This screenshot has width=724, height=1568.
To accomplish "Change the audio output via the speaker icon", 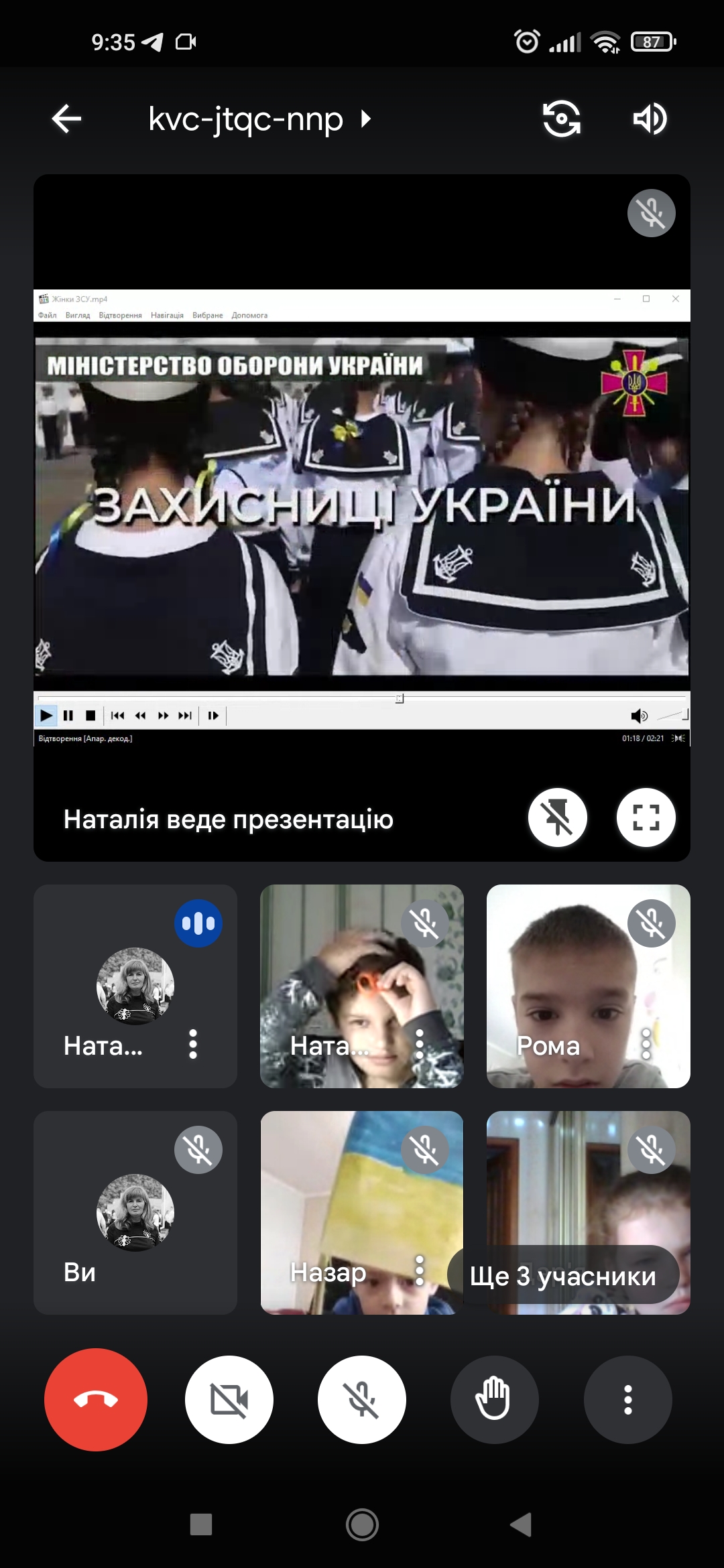I will point(650,119).
